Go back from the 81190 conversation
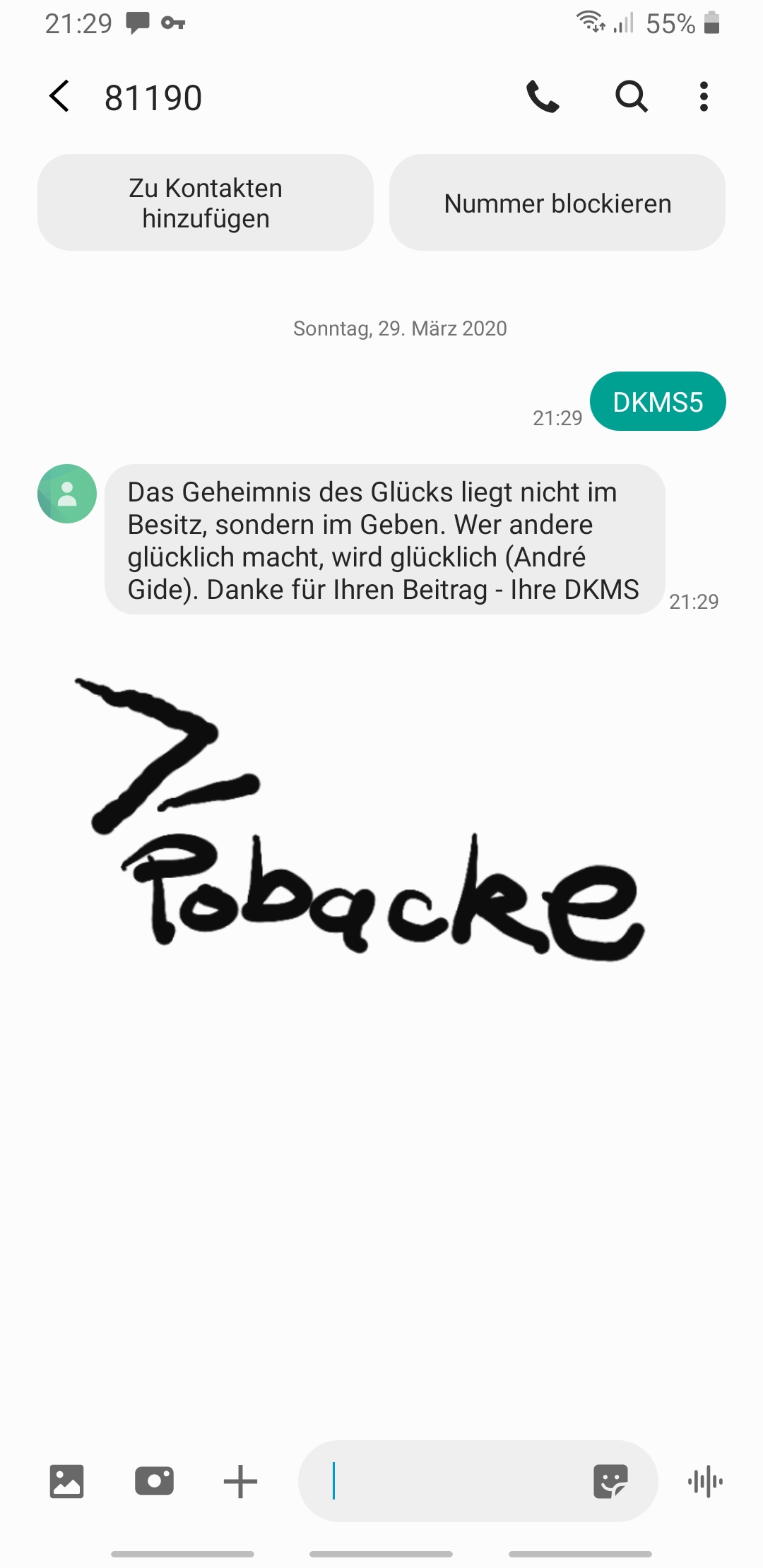This screenshot has height=1568, width=763. point(60,97)
